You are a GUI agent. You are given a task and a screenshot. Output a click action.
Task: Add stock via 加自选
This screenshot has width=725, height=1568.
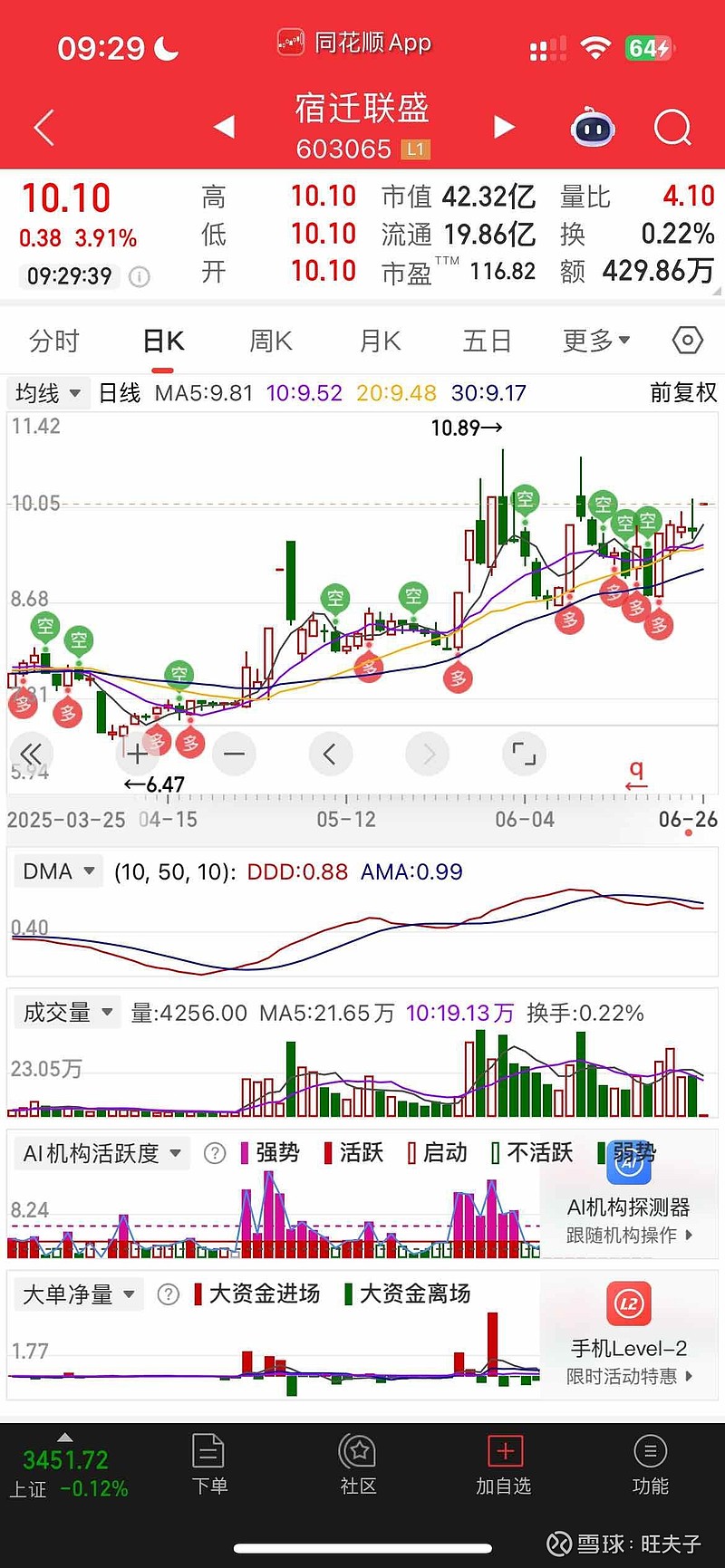504,1465
